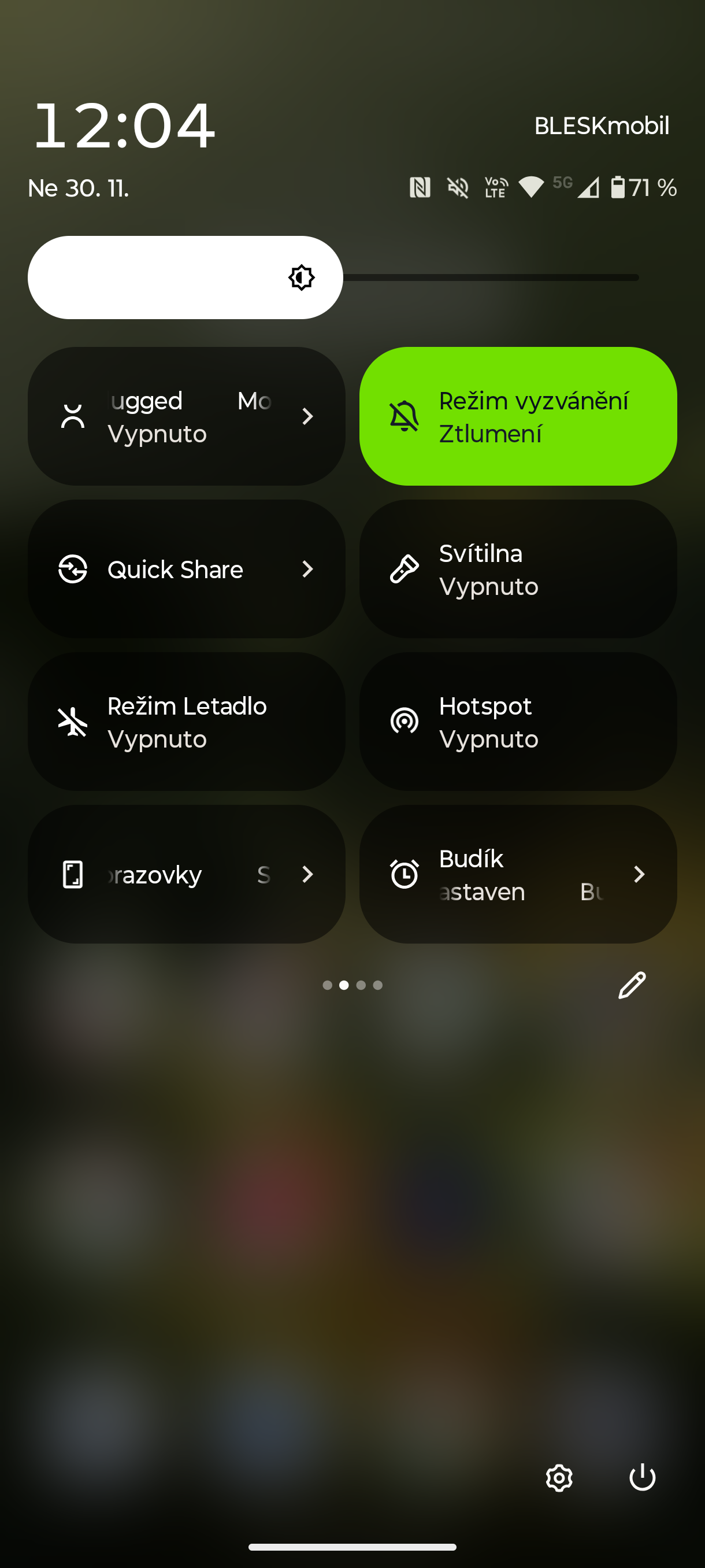Open the screen recording tile
The width and height of the screenshot is (705, 1568).
click(186, 875)
